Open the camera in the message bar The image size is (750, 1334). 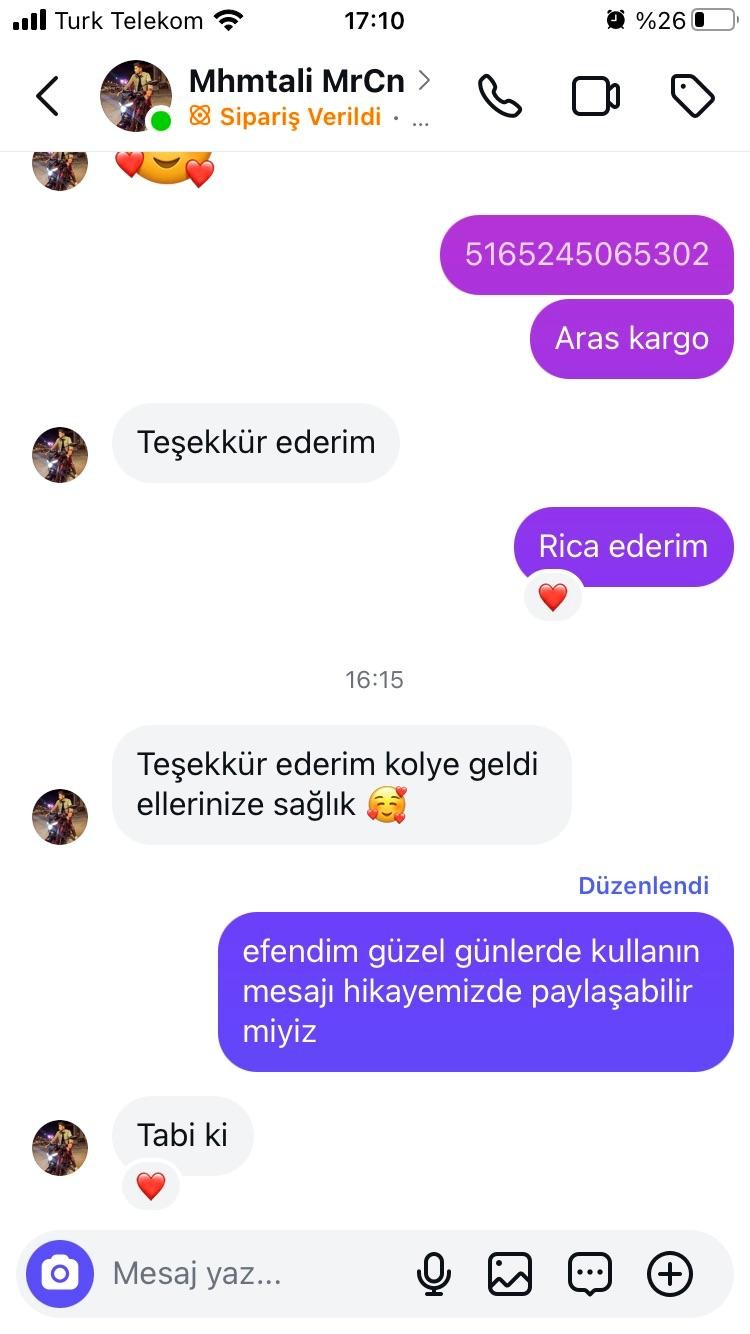60,1273
